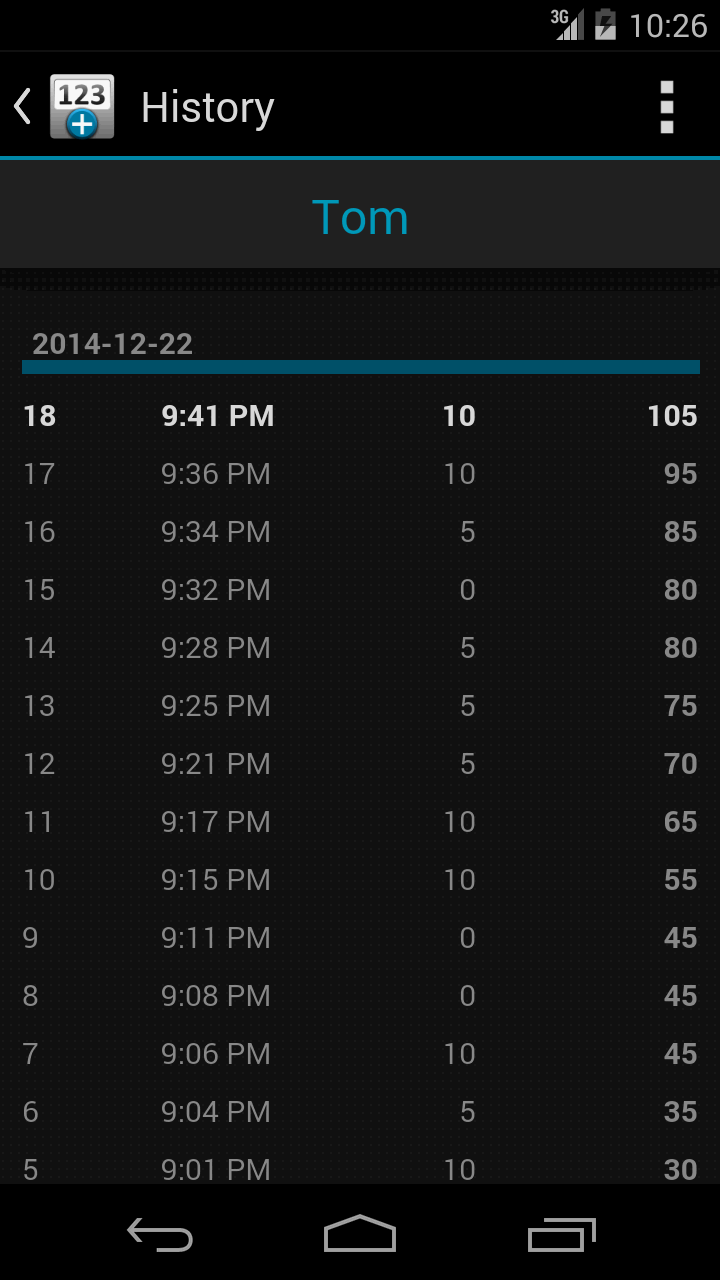Select the date header 2014-12-22
720x1280 pixels.
click(x=113, y=344)
